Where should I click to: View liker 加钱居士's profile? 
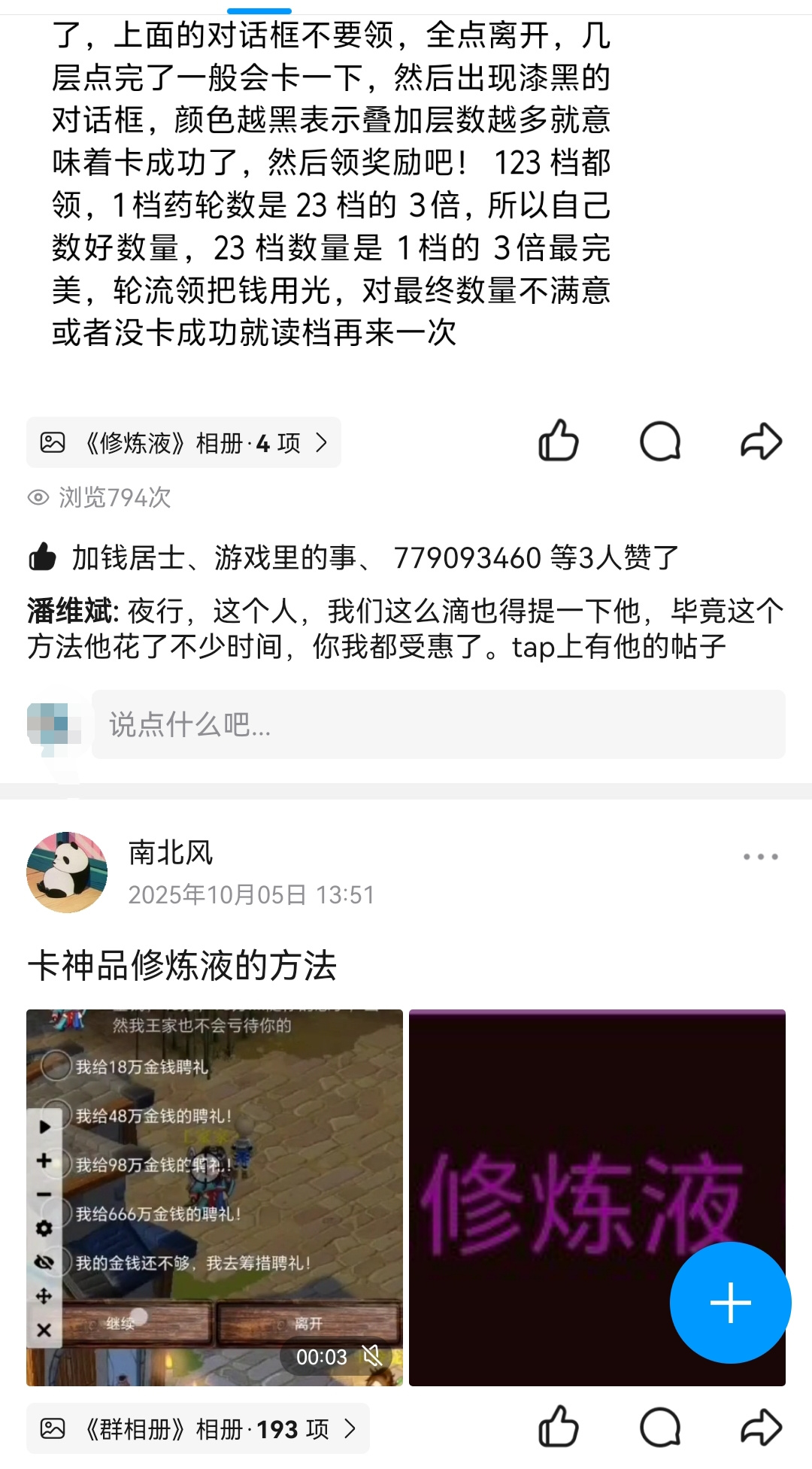tap(128, 557)
